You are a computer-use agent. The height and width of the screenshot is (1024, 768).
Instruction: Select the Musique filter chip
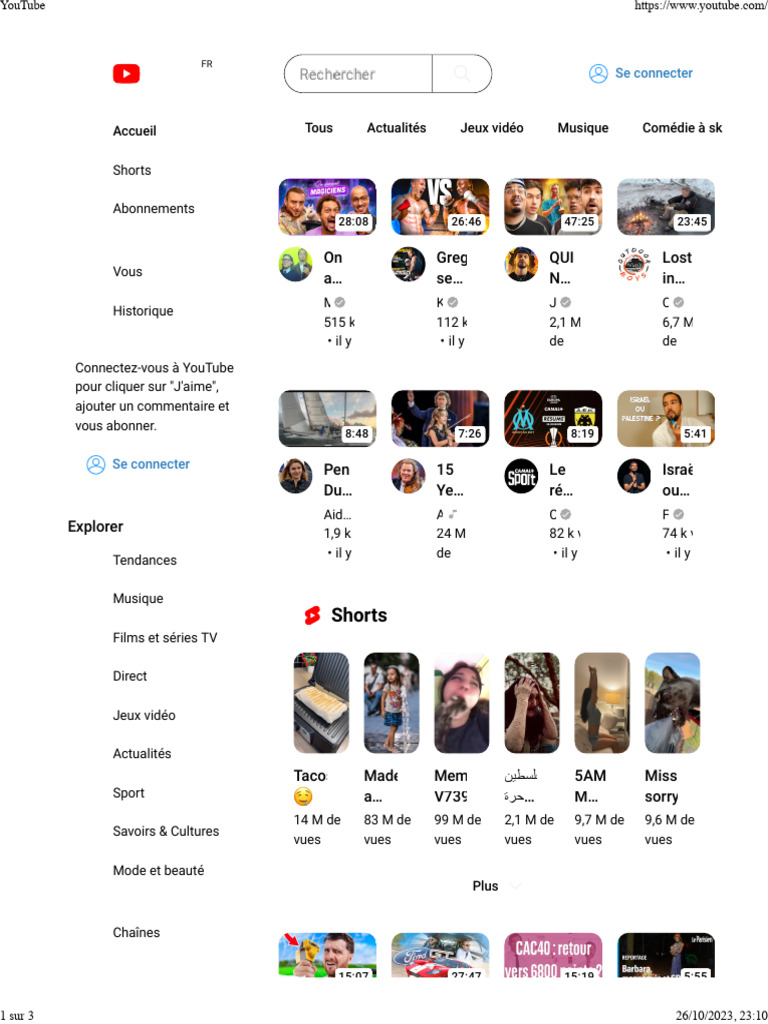click(x=583, y=128)
